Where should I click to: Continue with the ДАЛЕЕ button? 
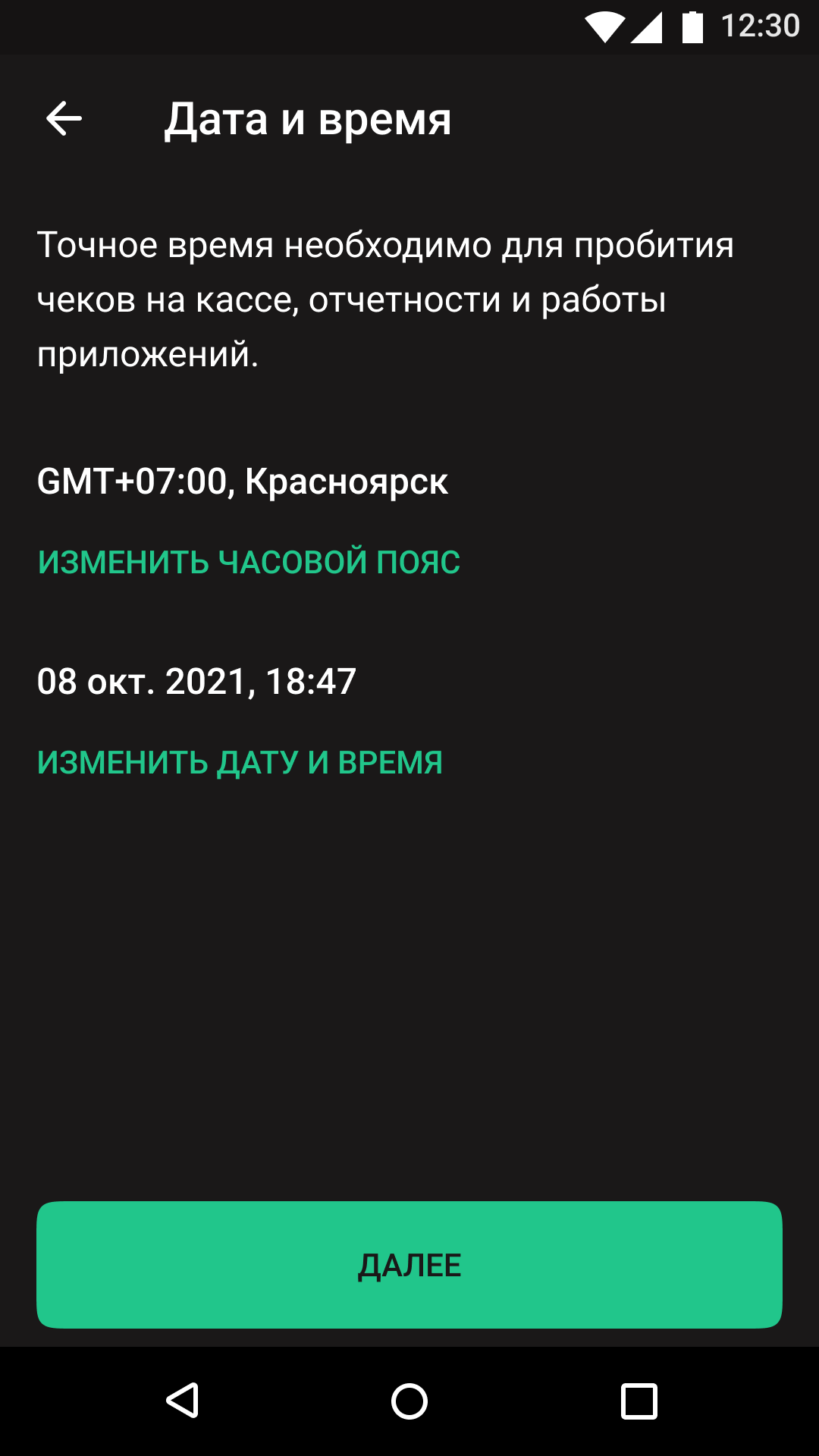[x=409, y=1264]
